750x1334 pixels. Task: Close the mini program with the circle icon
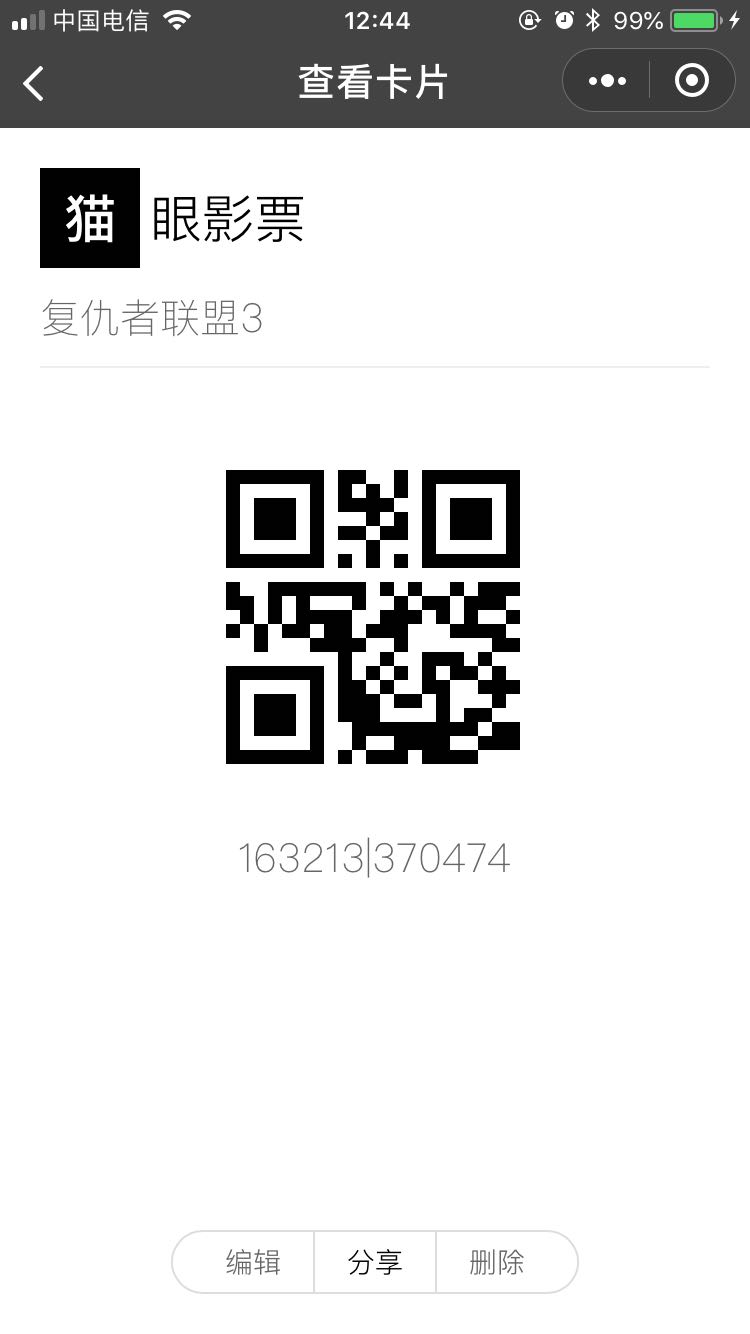point(692,81)
